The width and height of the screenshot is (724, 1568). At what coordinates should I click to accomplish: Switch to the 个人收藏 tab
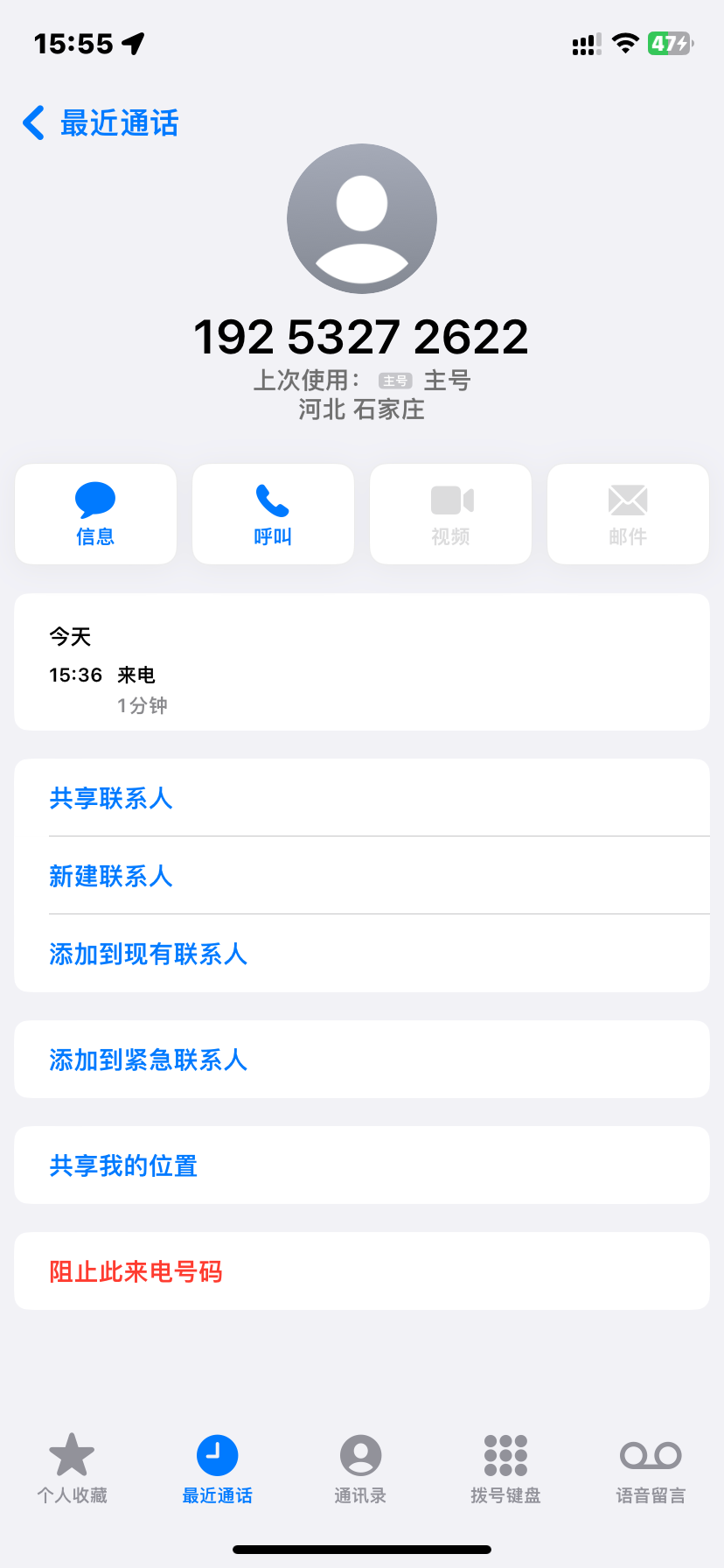72,1468
